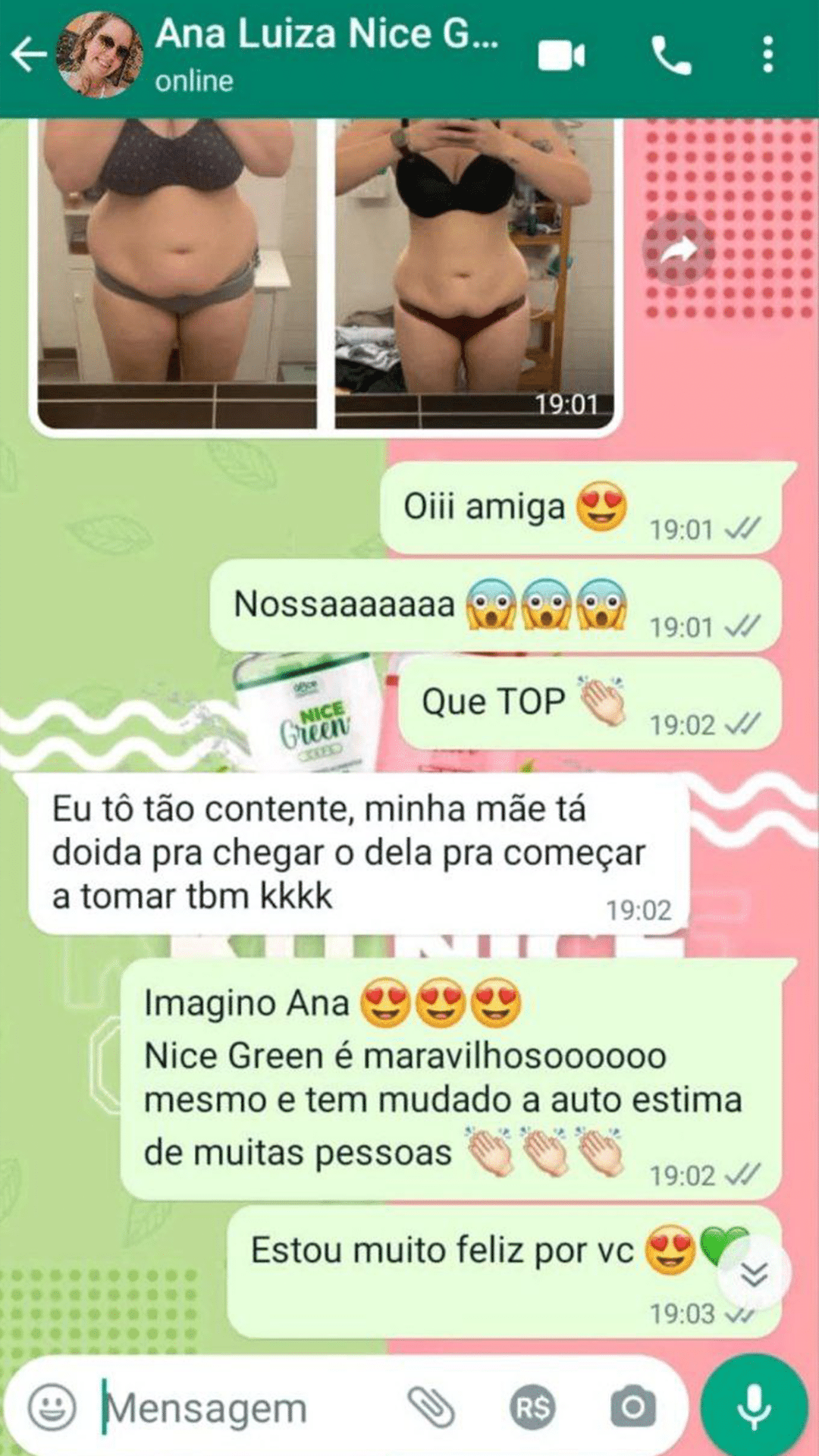Jump to the latest messages

(x=754, y=1274)
